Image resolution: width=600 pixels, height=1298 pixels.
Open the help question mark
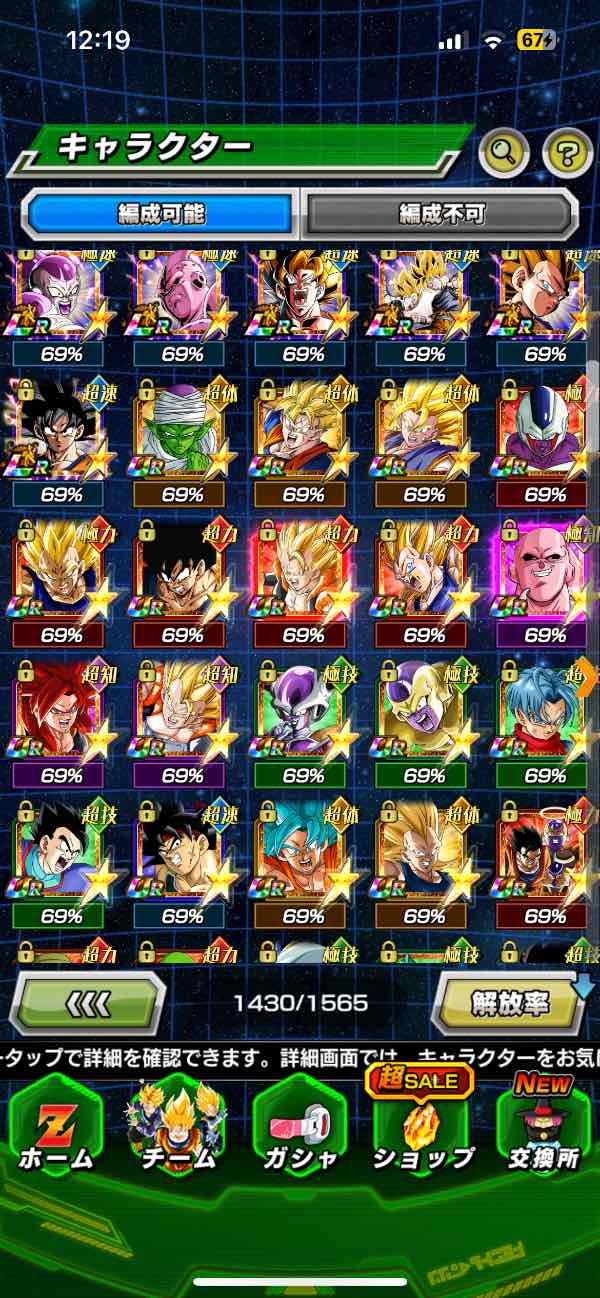[x=567, y=152]
